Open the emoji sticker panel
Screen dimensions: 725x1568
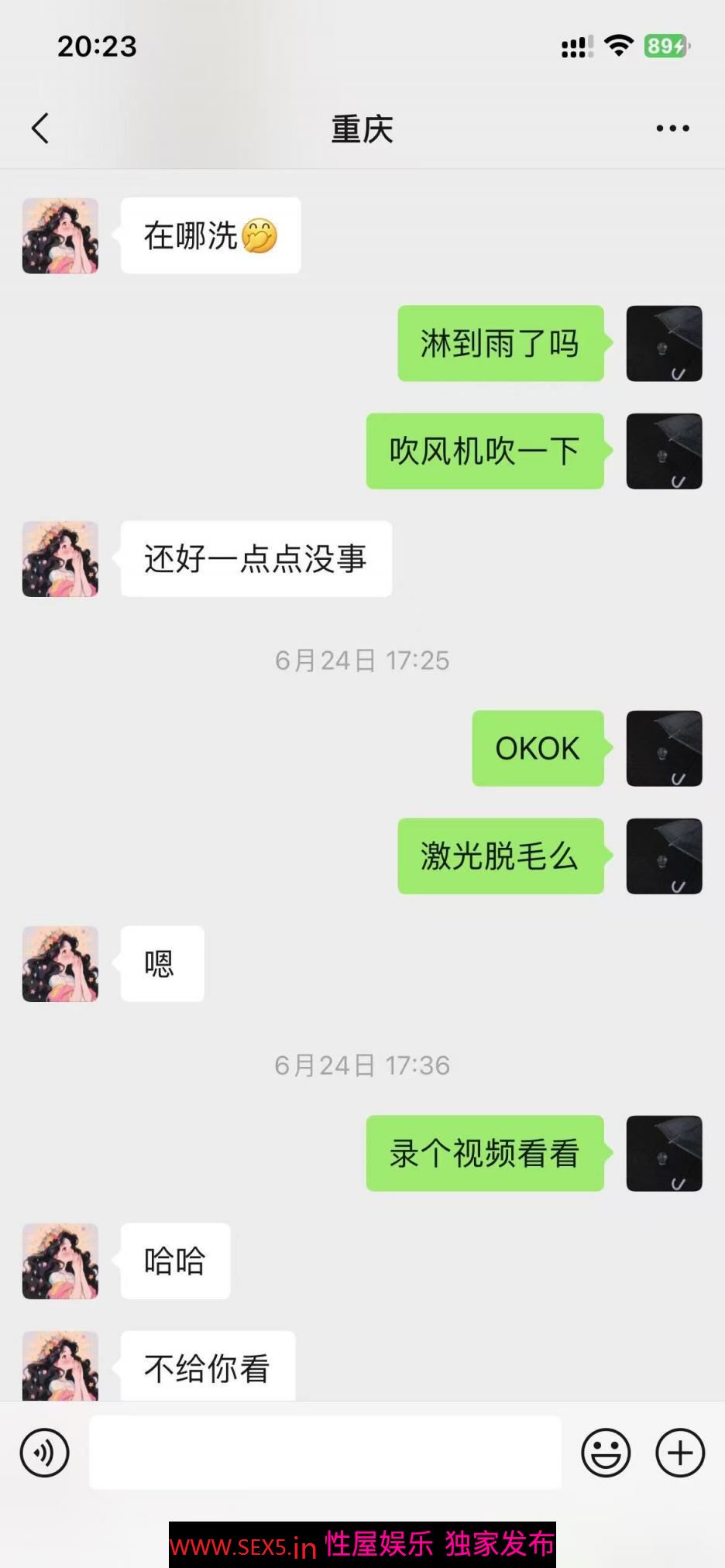(x=606, y=1453)
